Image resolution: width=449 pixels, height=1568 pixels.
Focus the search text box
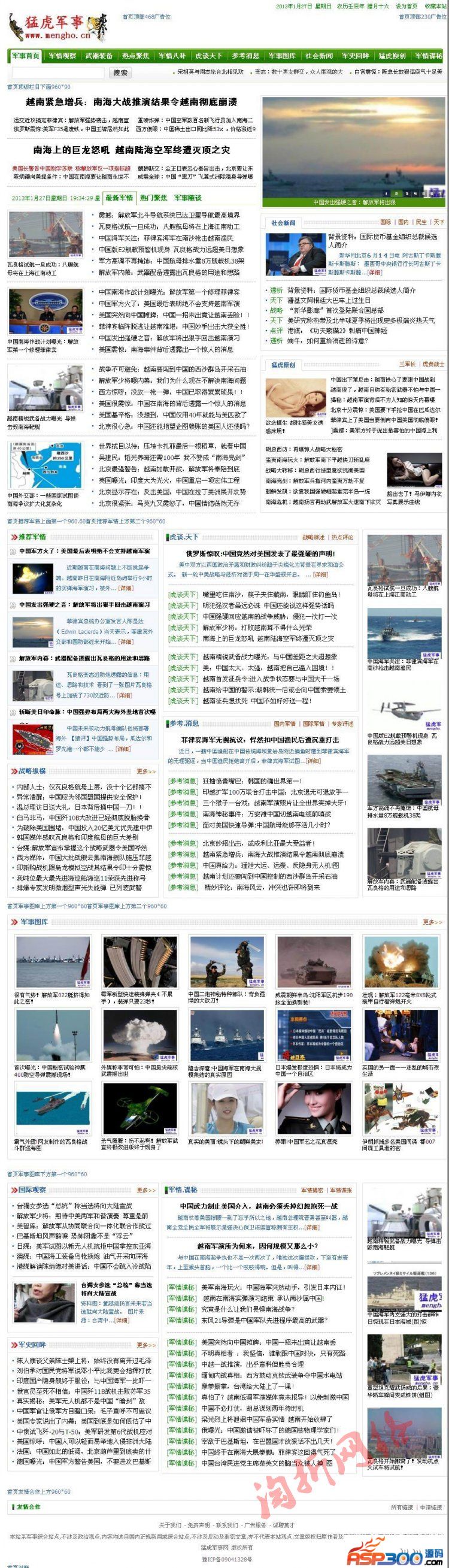tap(56, 72)
